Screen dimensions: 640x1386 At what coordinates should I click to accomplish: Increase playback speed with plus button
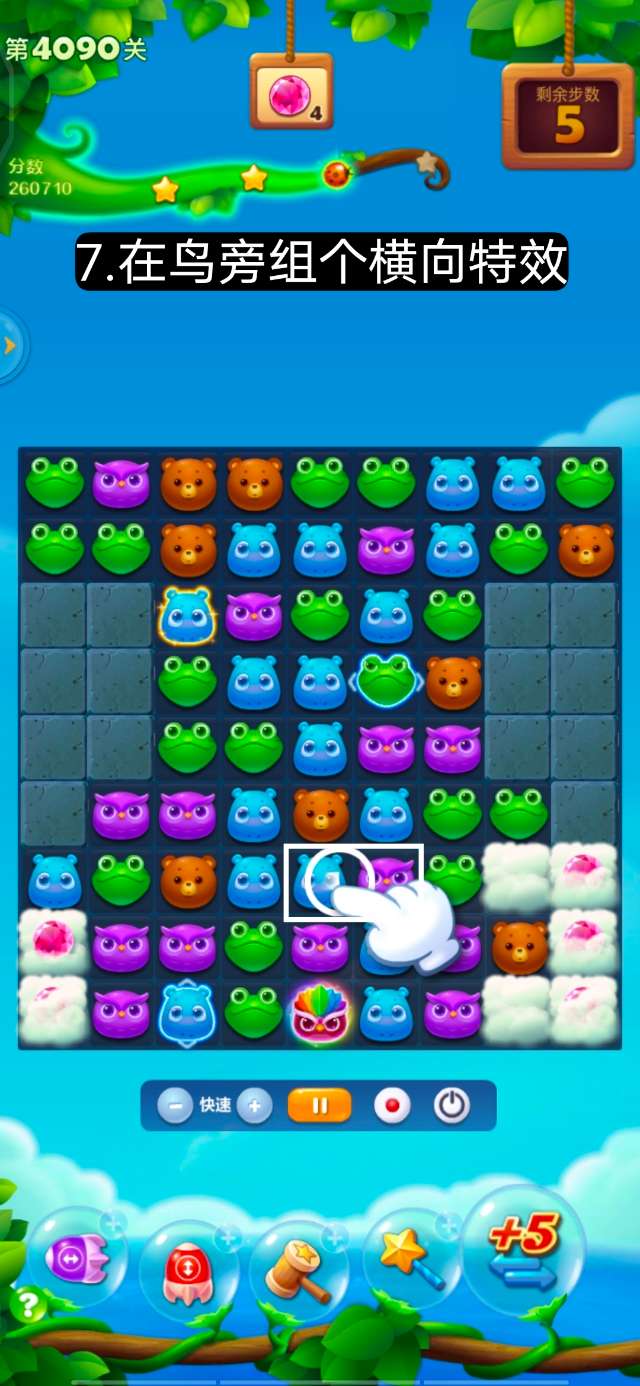pyautogui.click(x=255, y=1106)
